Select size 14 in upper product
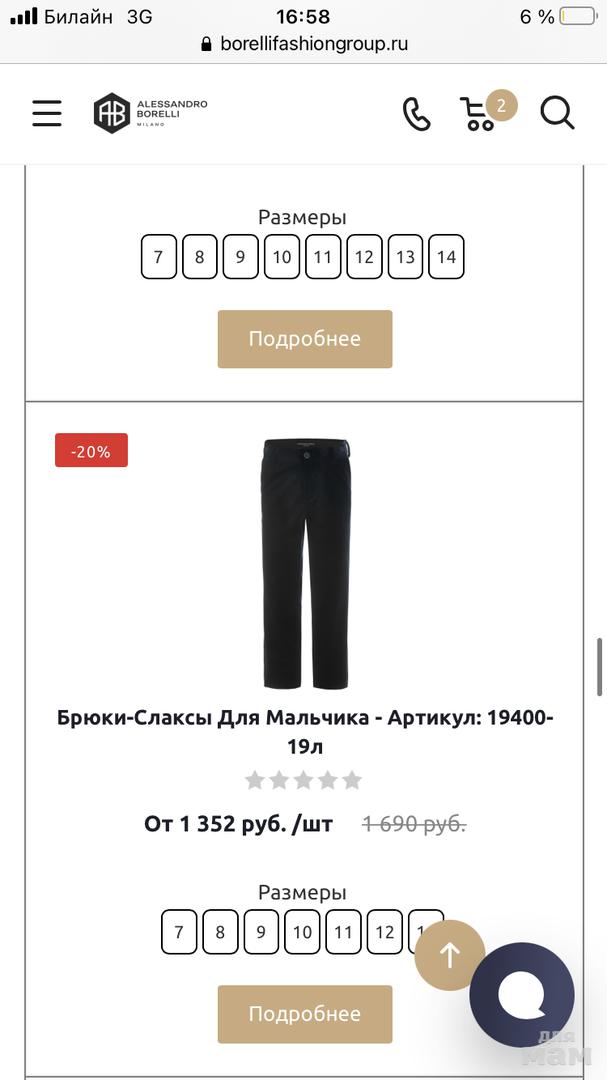This screenshot has height=1080, width=607. [446, 257]
